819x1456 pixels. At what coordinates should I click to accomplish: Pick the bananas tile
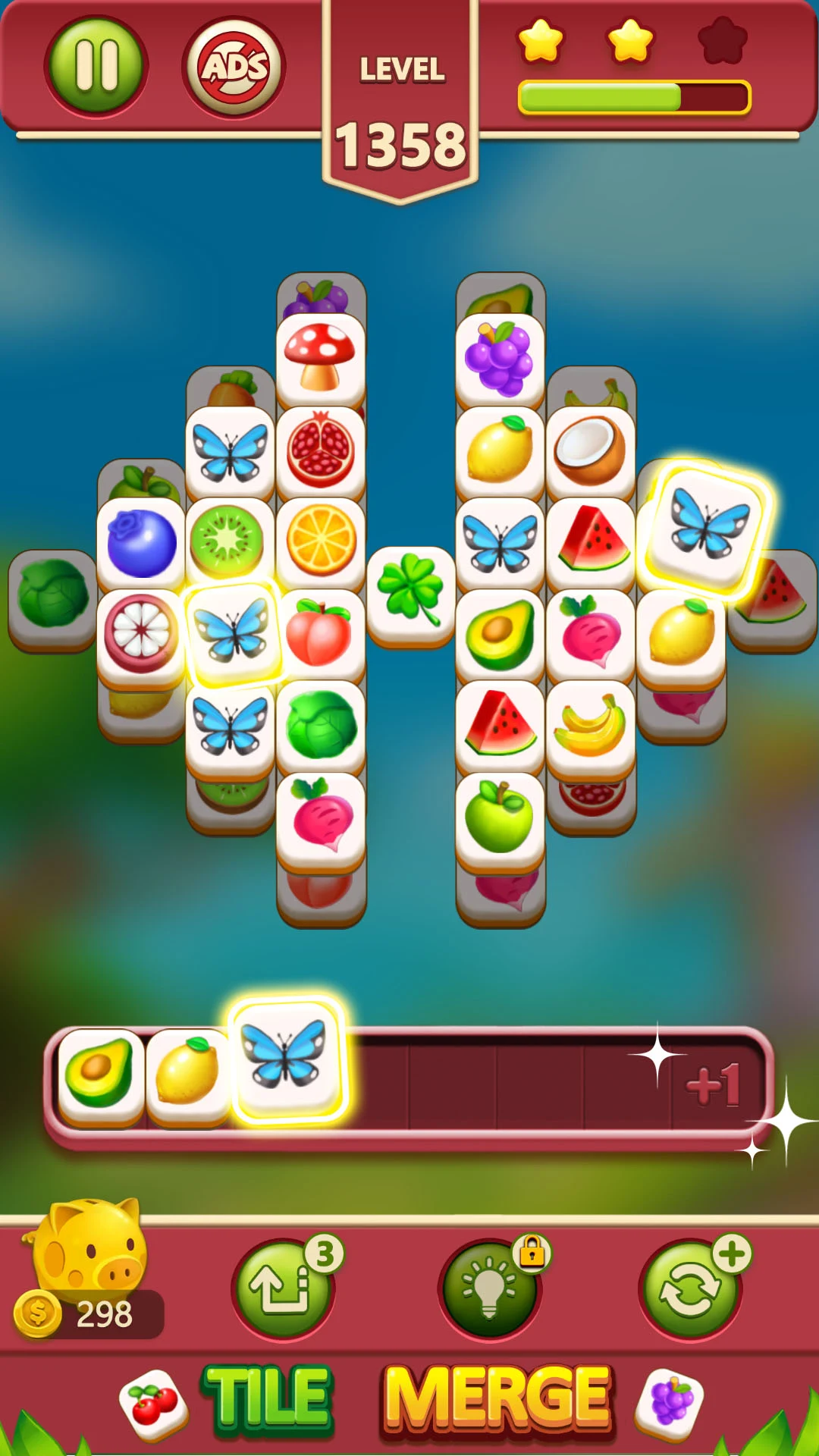590,725
